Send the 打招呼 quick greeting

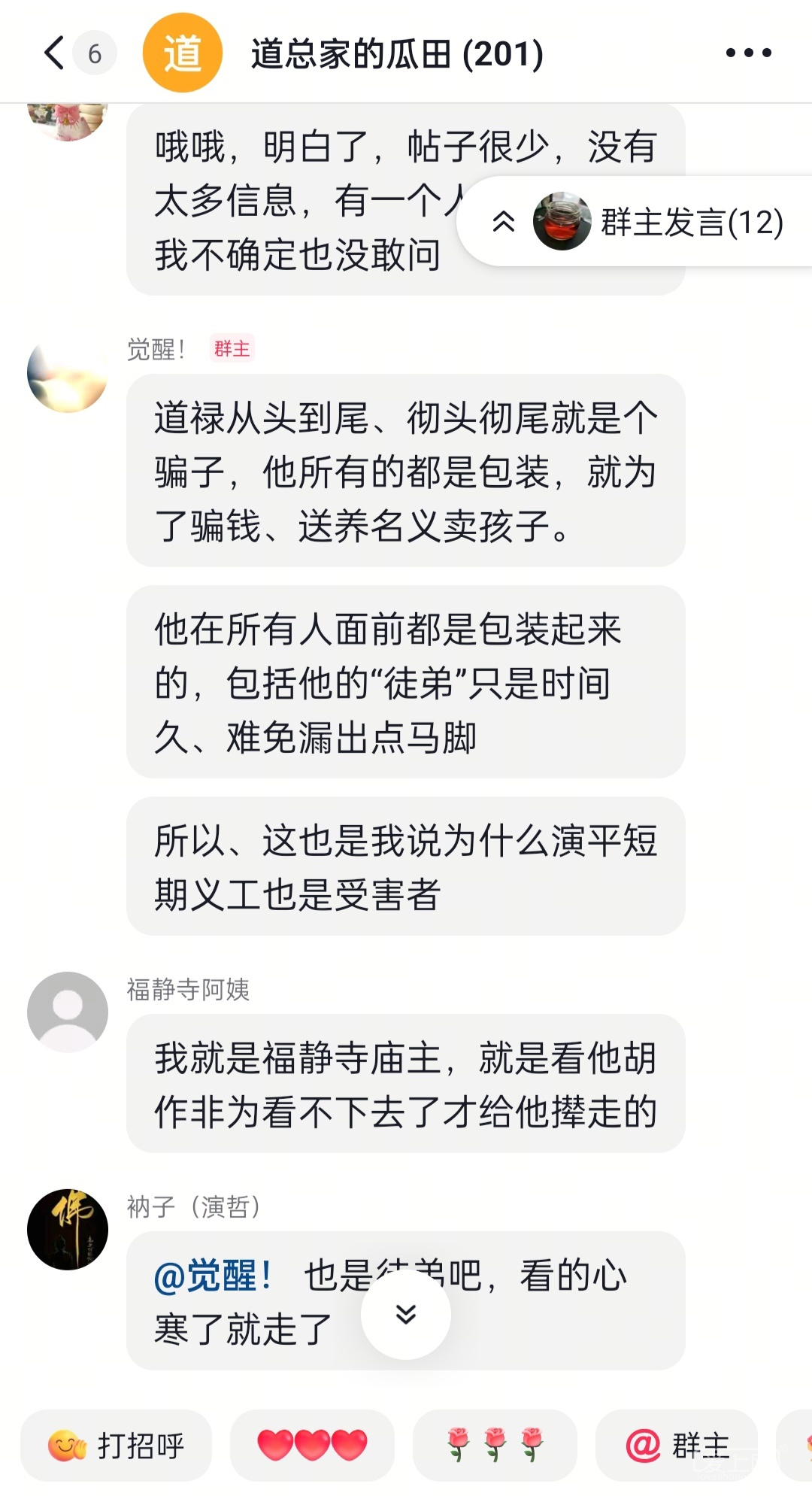117,1445
